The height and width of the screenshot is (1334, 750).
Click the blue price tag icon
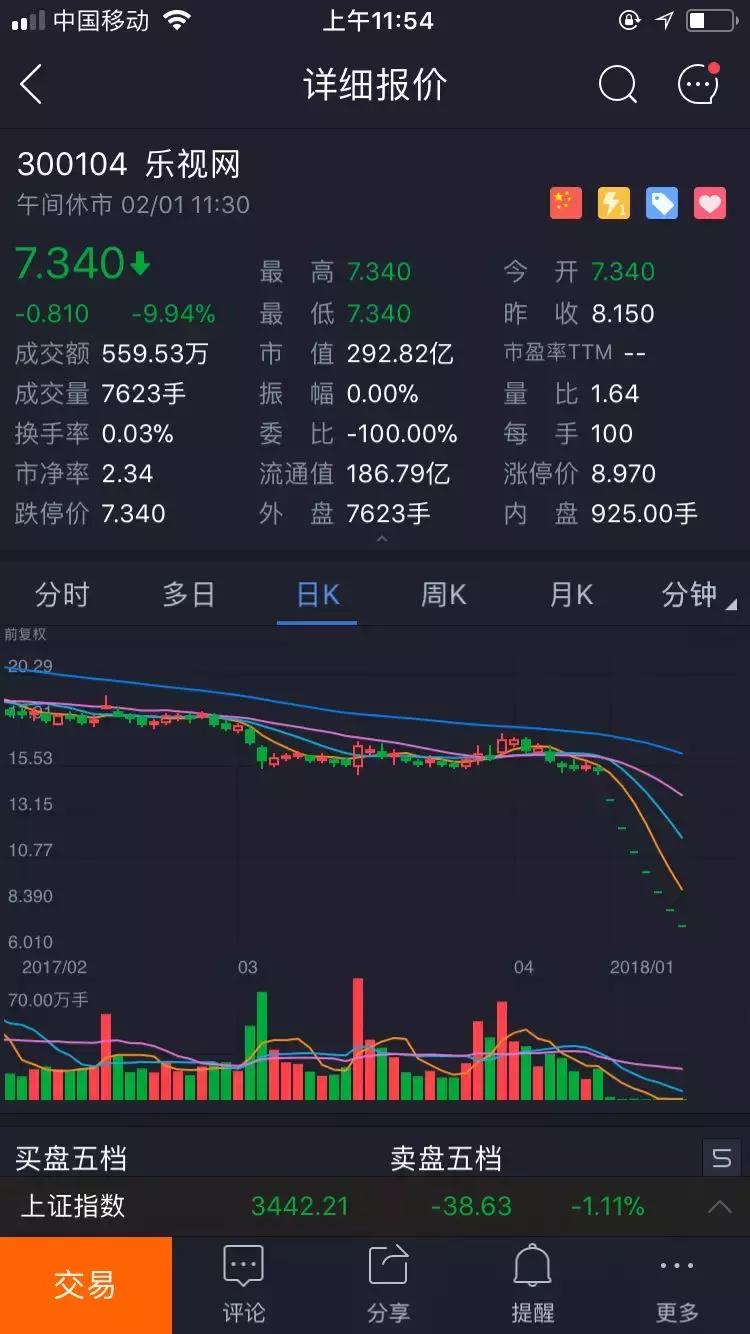[x=661, y=203]
